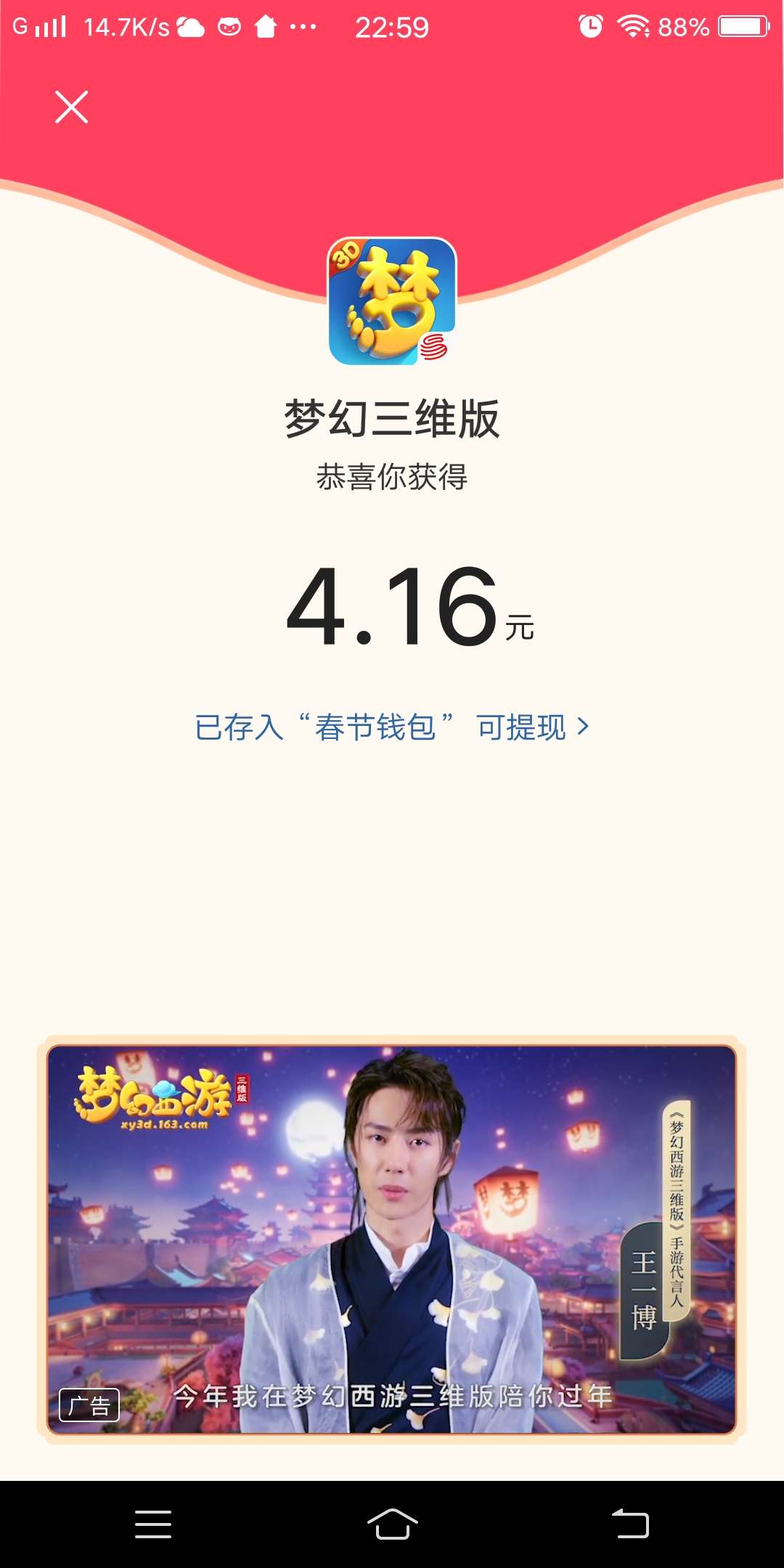This screenshot has height=1568, width=784.
Task: Open the recent apps menu button
Action: click(x=153, y=1524)
